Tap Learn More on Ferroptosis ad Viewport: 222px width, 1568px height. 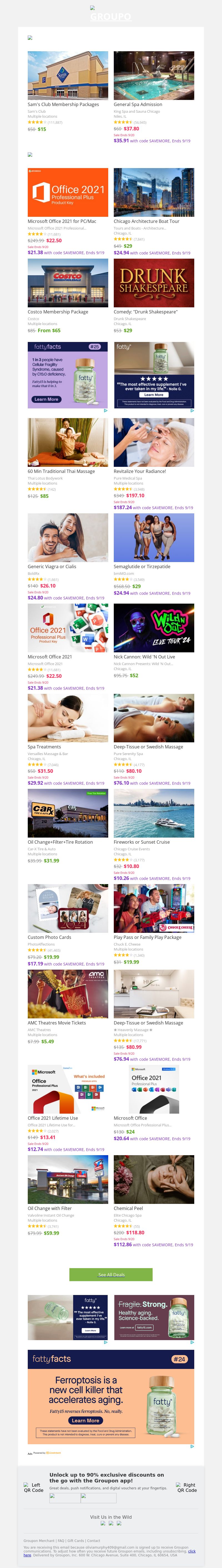click(85, 1421)
